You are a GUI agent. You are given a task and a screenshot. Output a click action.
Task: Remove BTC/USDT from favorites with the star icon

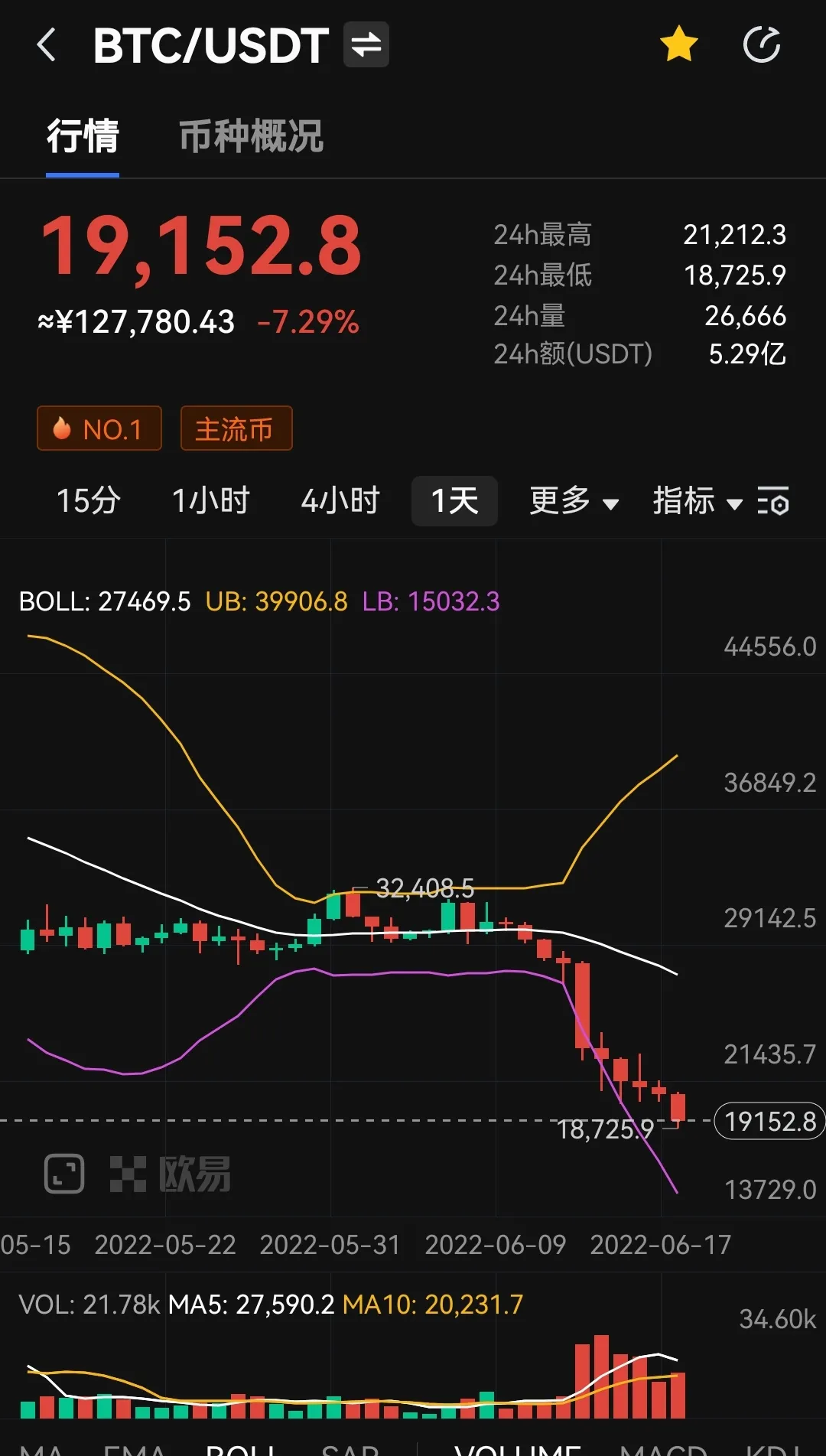tap(679, 44)
